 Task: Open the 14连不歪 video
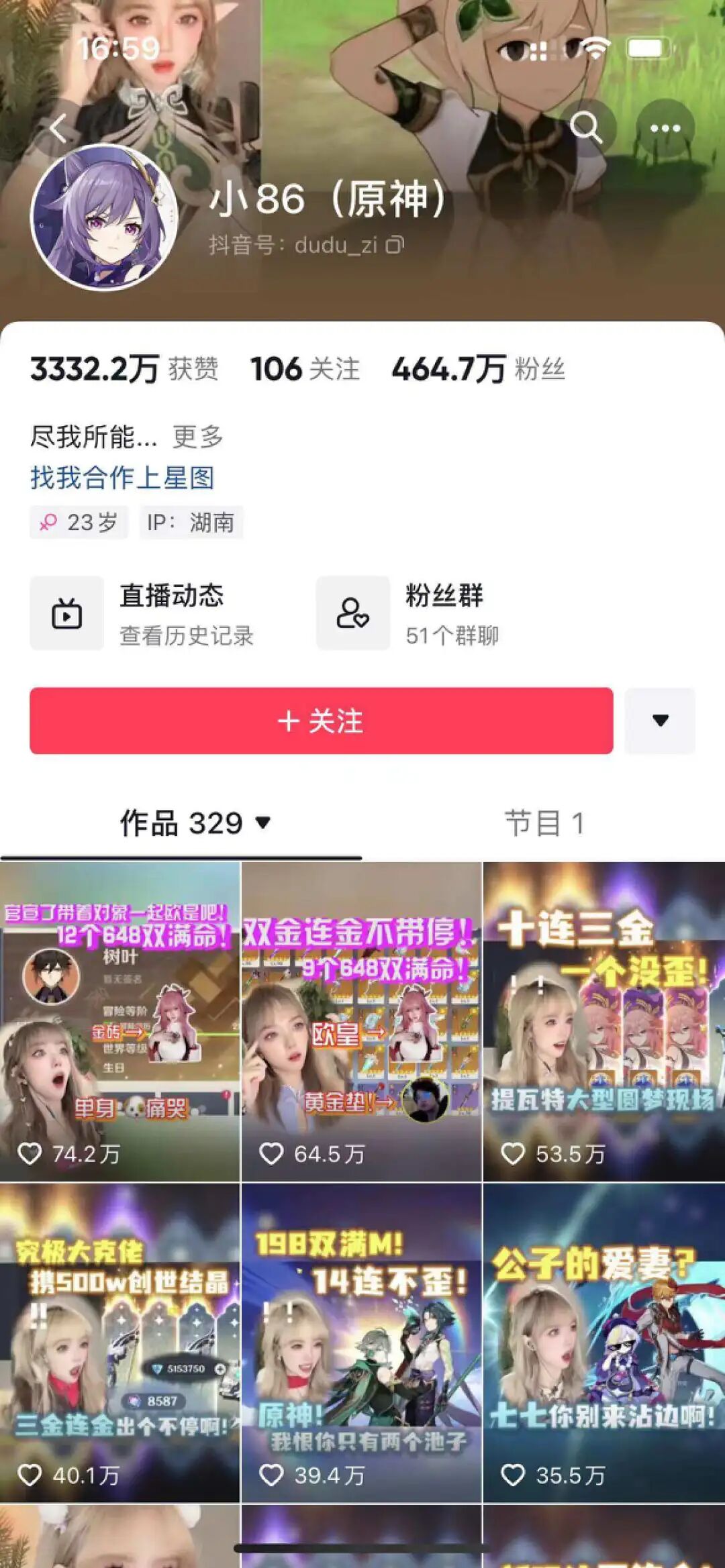pyautogui.click(x=361, y=1342)
